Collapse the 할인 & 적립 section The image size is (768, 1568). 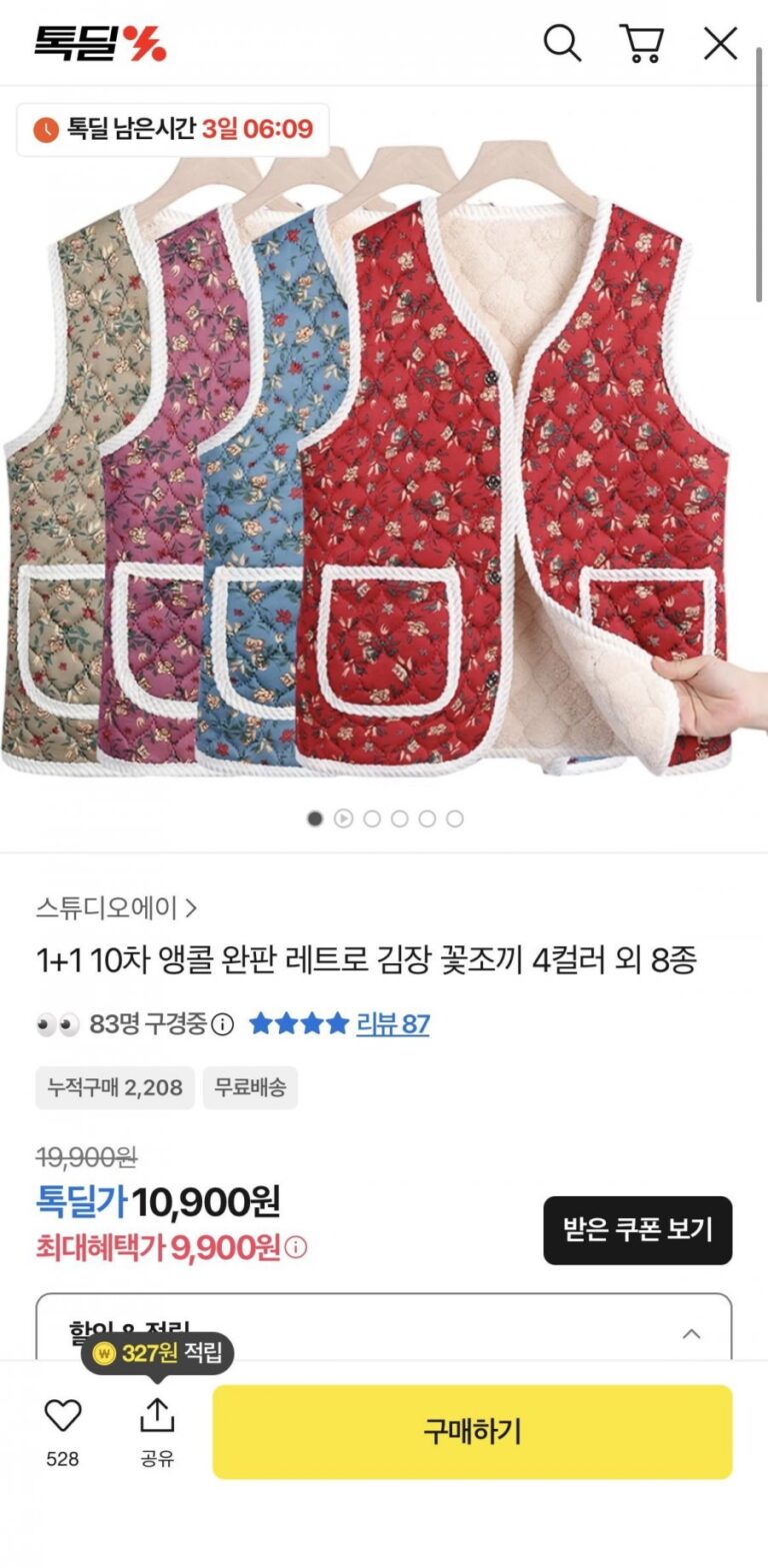[691, 1333]
